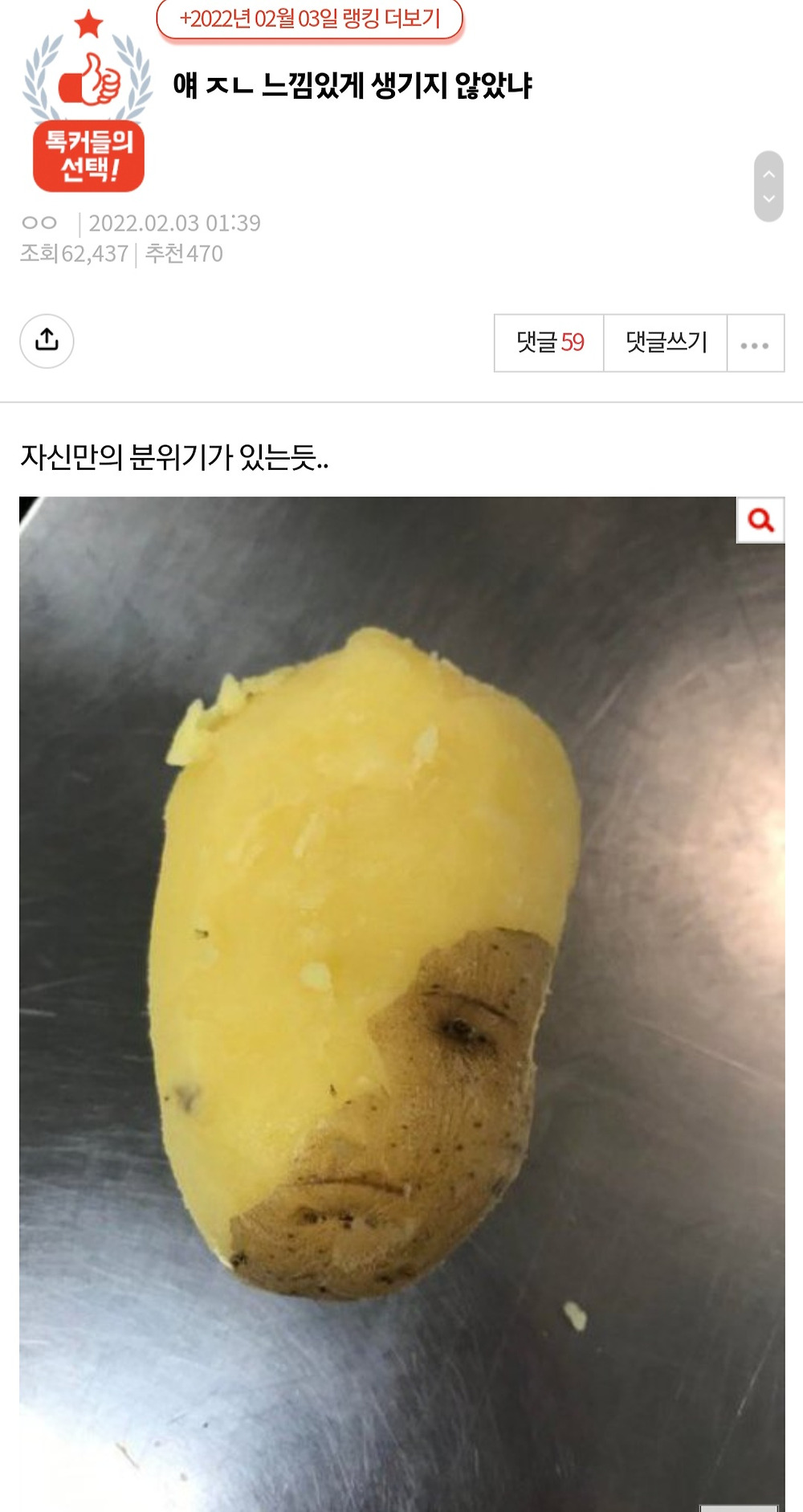Jump down with the scroll down arrow
Image resolution: width=803 pixels, height=1512 pixels.
[x=768, y=199]
